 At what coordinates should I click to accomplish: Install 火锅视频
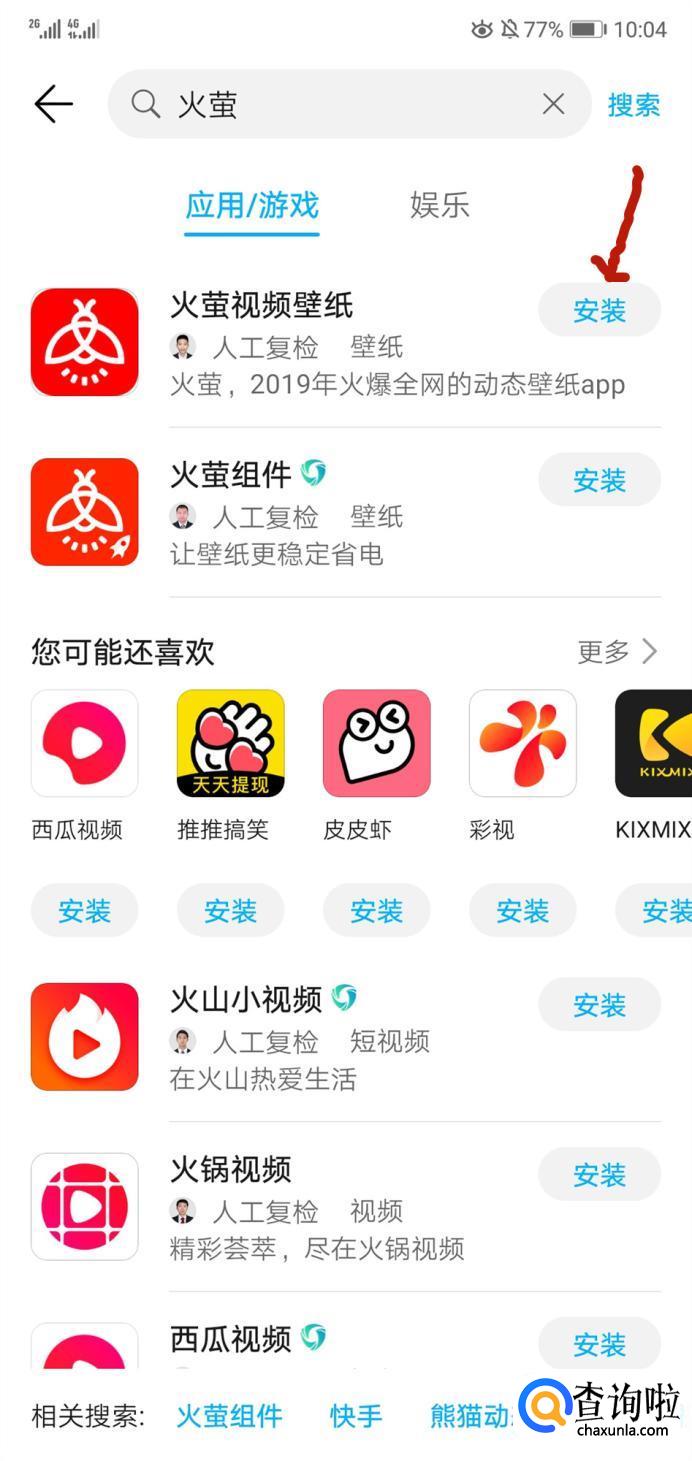click(x=599, y=1175)
